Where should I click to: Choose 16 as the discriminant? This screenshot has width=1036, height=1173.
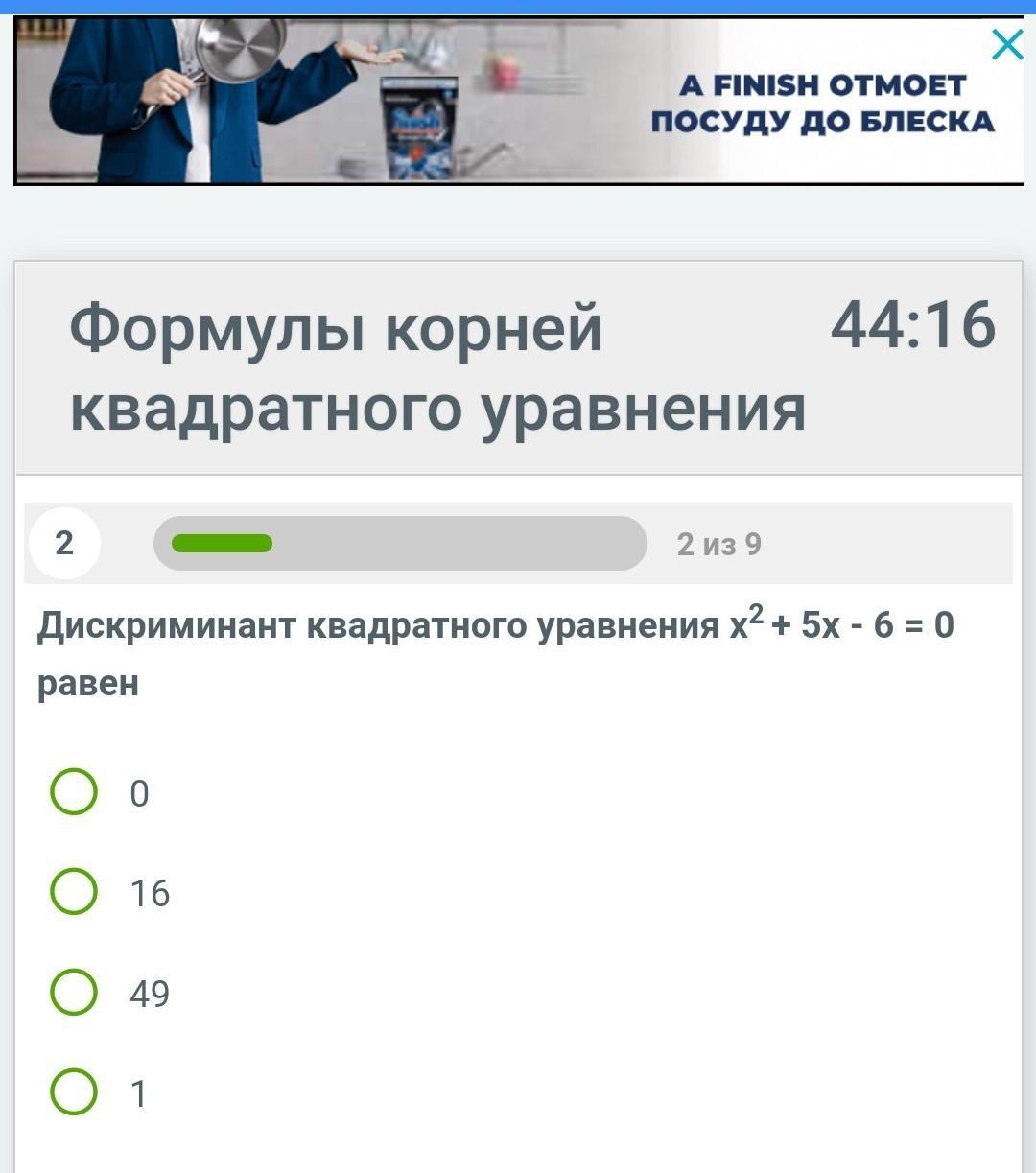pos(74,892)
